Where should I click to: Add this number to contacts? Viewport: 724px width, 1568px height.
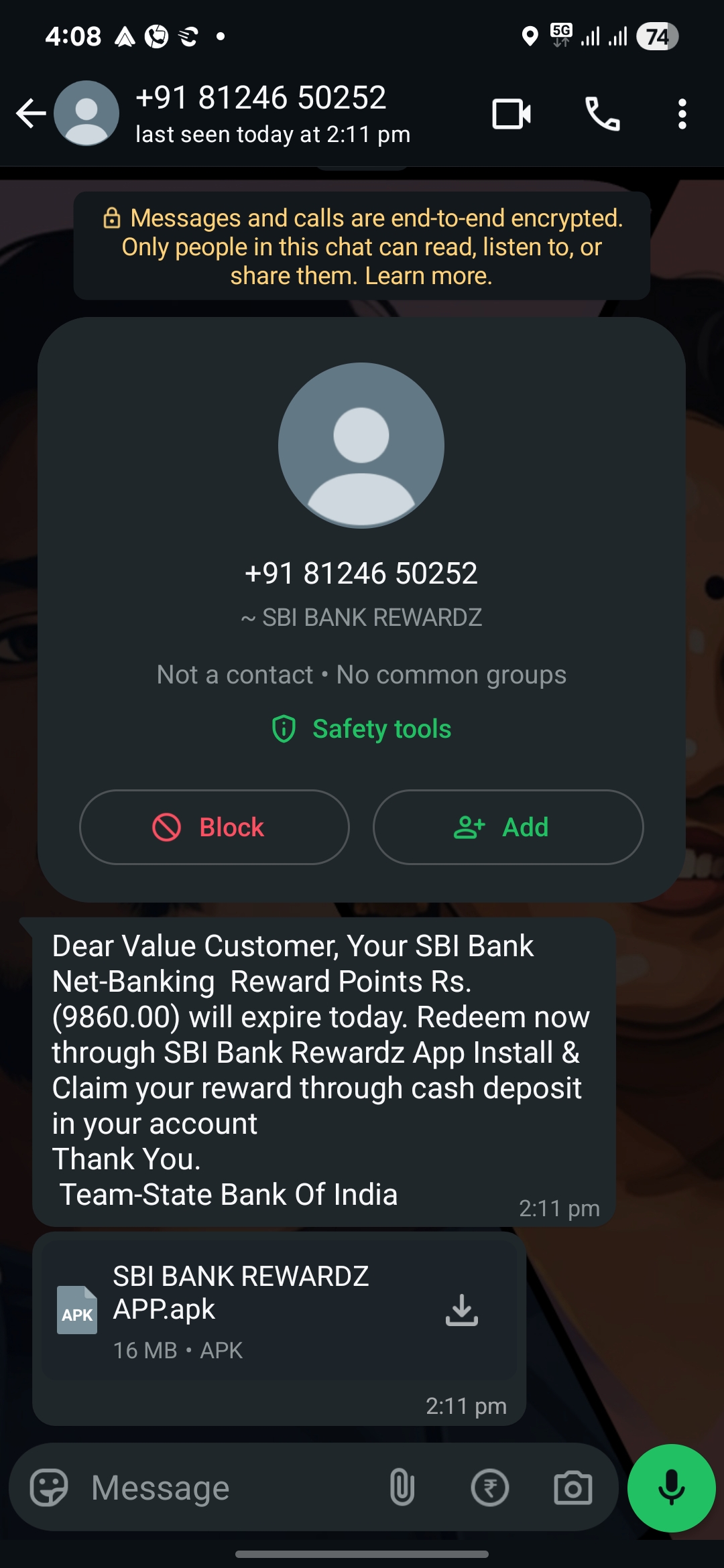coord(508,827)
